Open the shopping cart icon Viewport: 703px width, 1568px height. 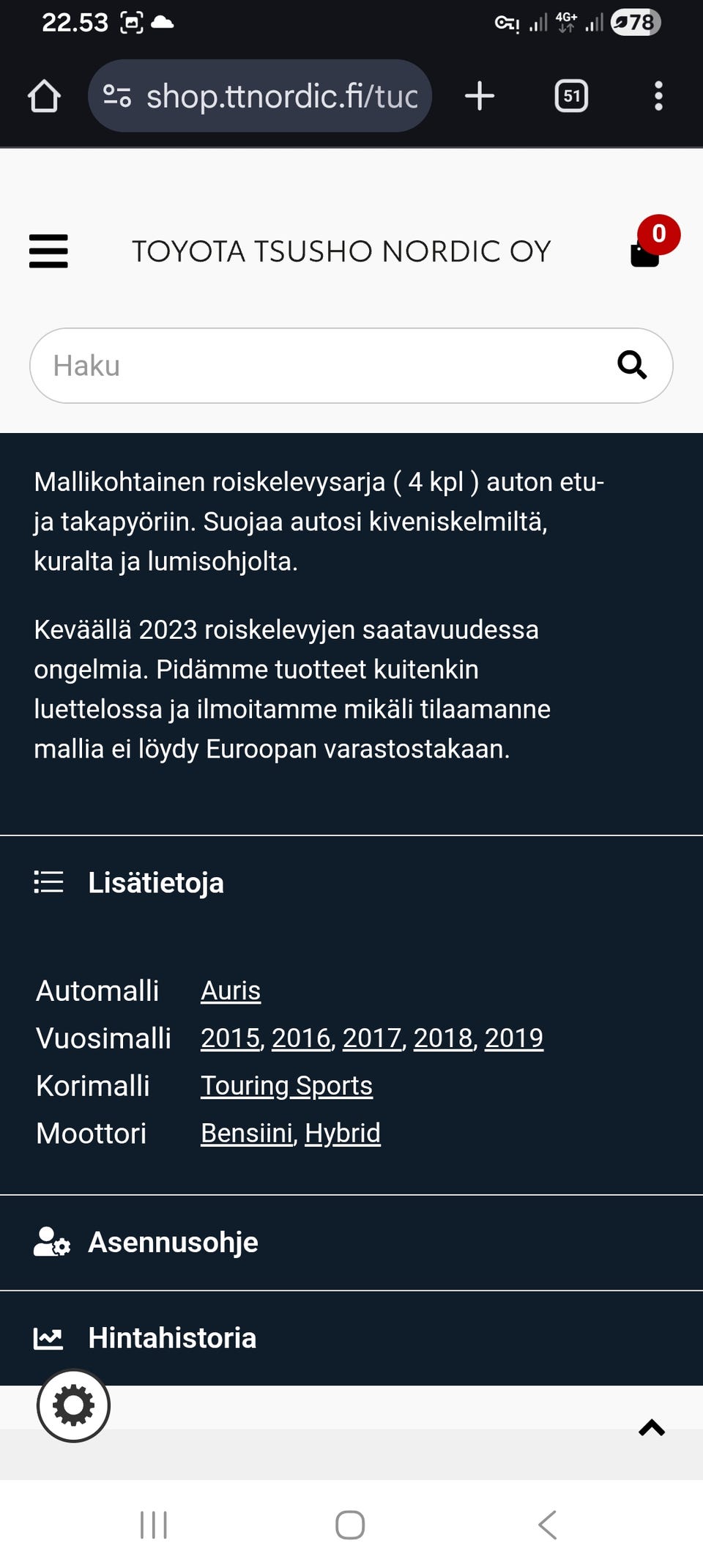(645, 253)
